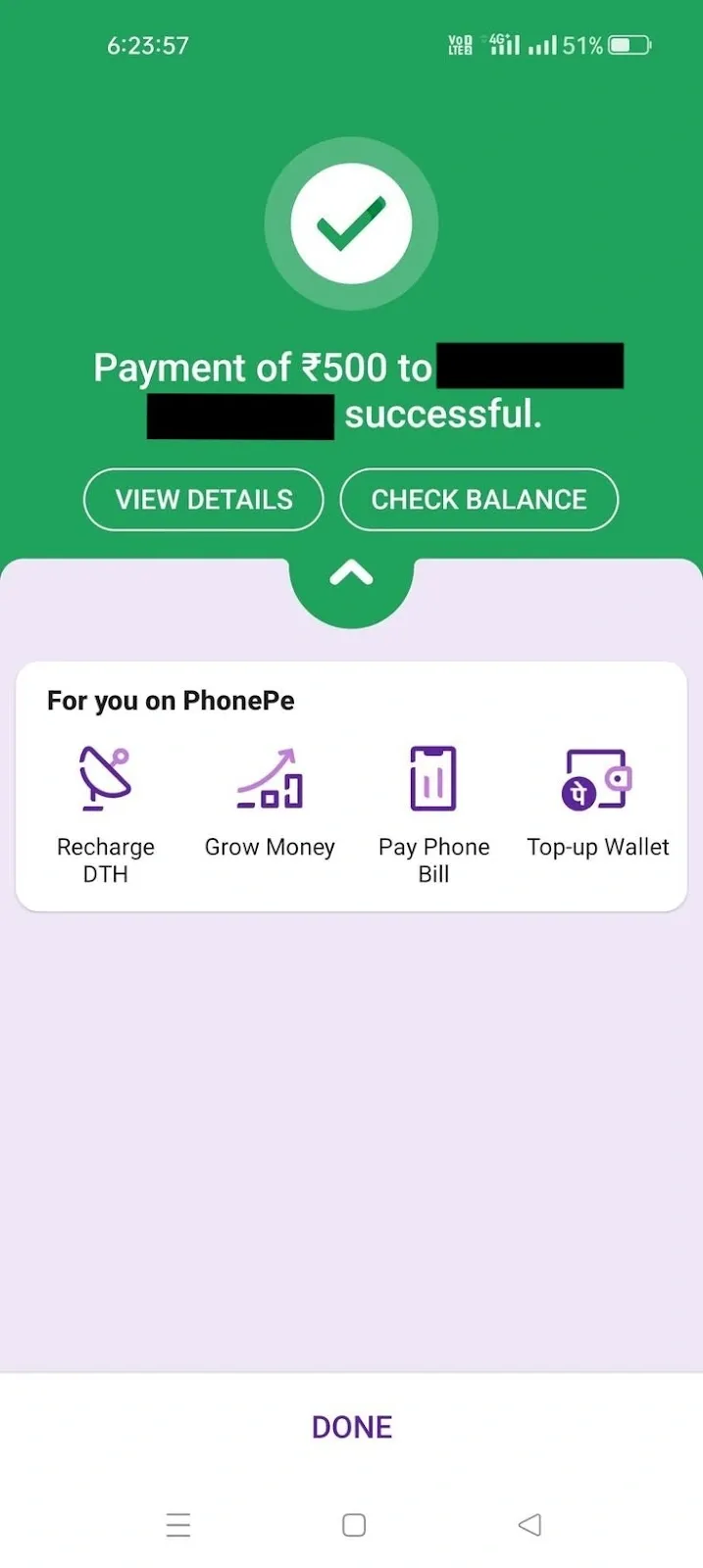
Task: Go back using the system back button
Action: point(529,1525)
